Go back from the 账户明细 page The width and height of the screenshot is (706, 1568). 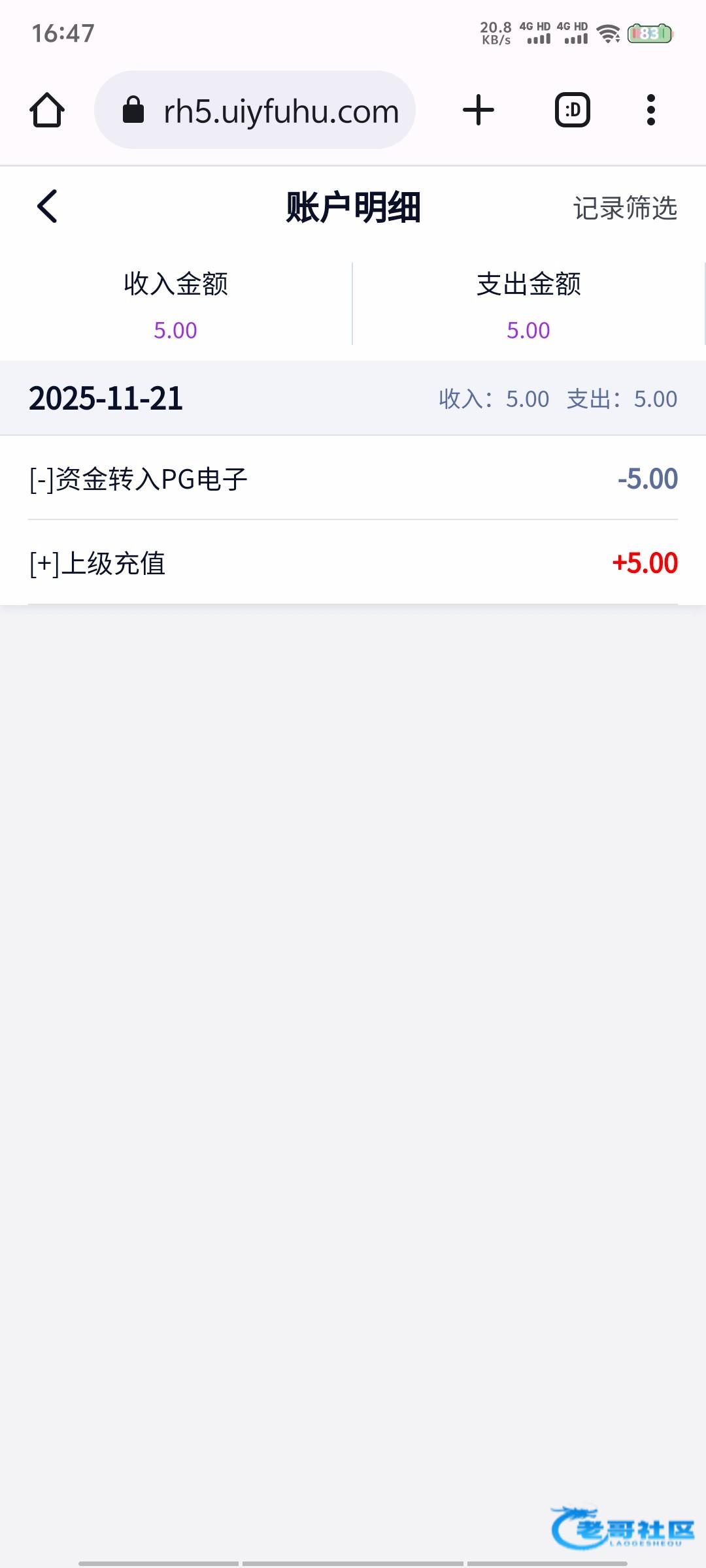pos(47,207)
